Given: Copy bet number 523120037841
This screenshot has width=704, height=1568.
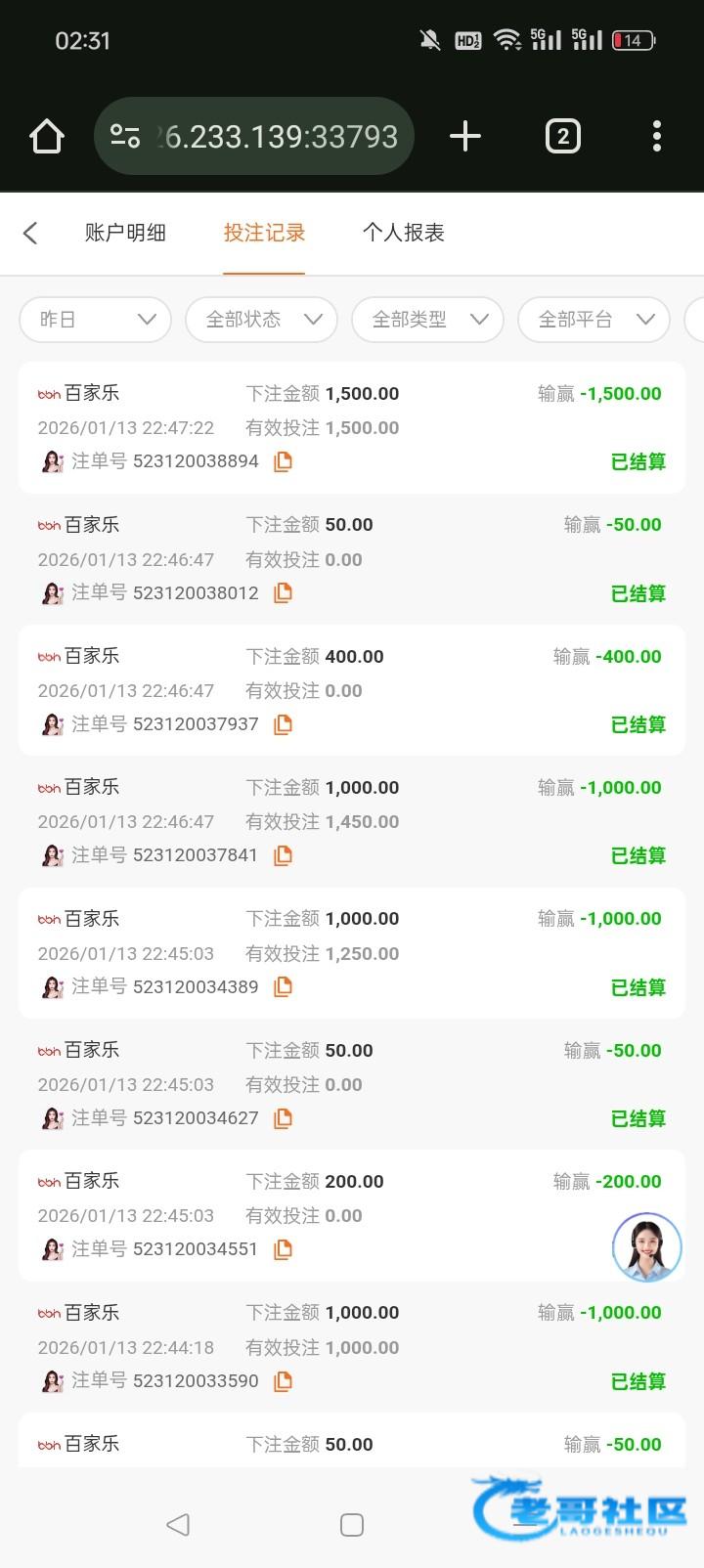Looking at the screenshot, I should pyautogui.click(x=283, y=855).
